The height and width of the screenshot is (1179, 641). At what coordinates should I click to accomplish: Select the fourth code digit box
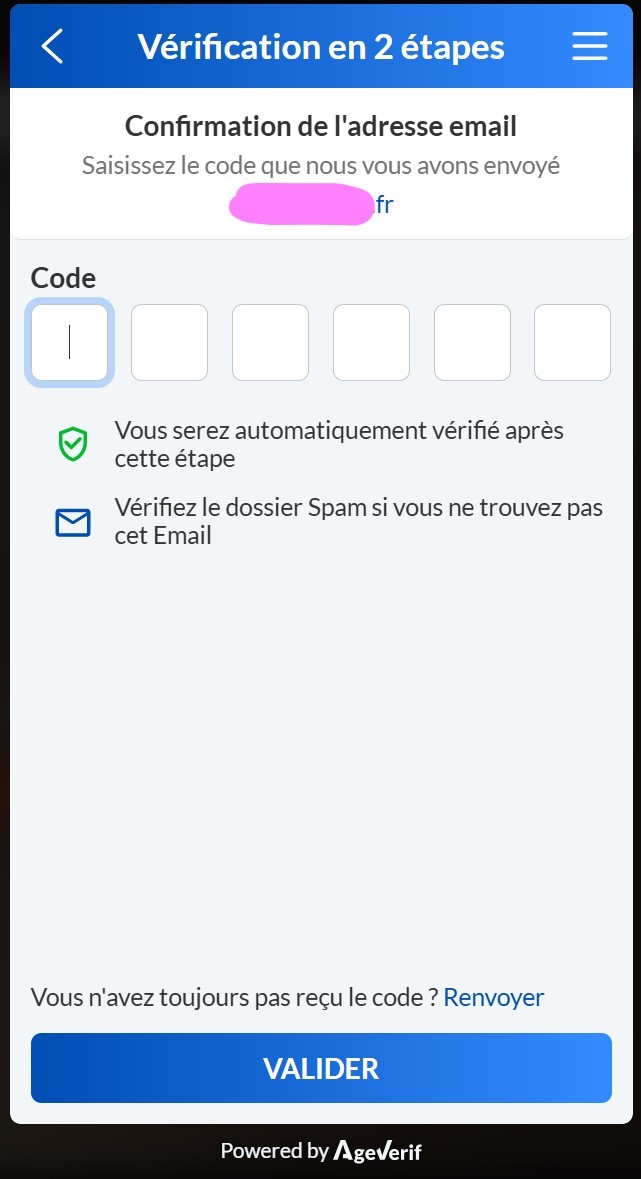[371, 343]
